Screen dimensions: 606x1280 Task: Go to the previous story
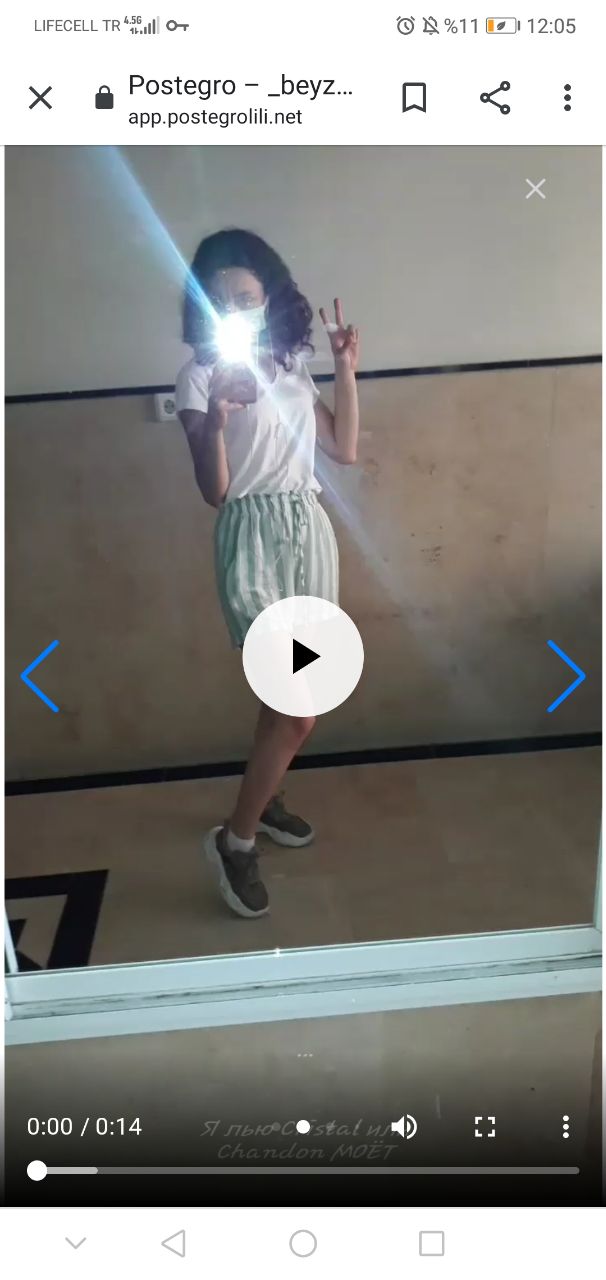[x=40, y=676]
